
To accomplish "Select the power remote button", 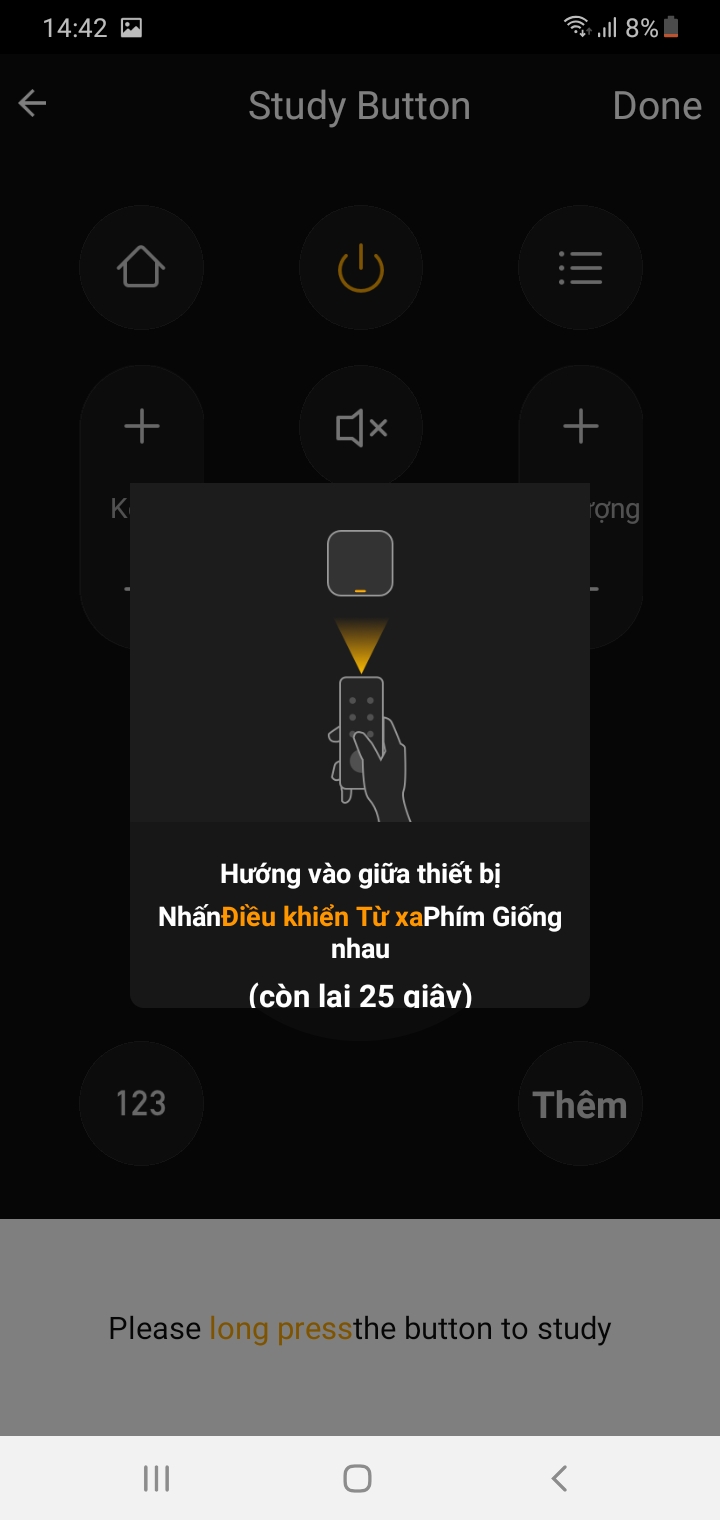I will [360, 268].
